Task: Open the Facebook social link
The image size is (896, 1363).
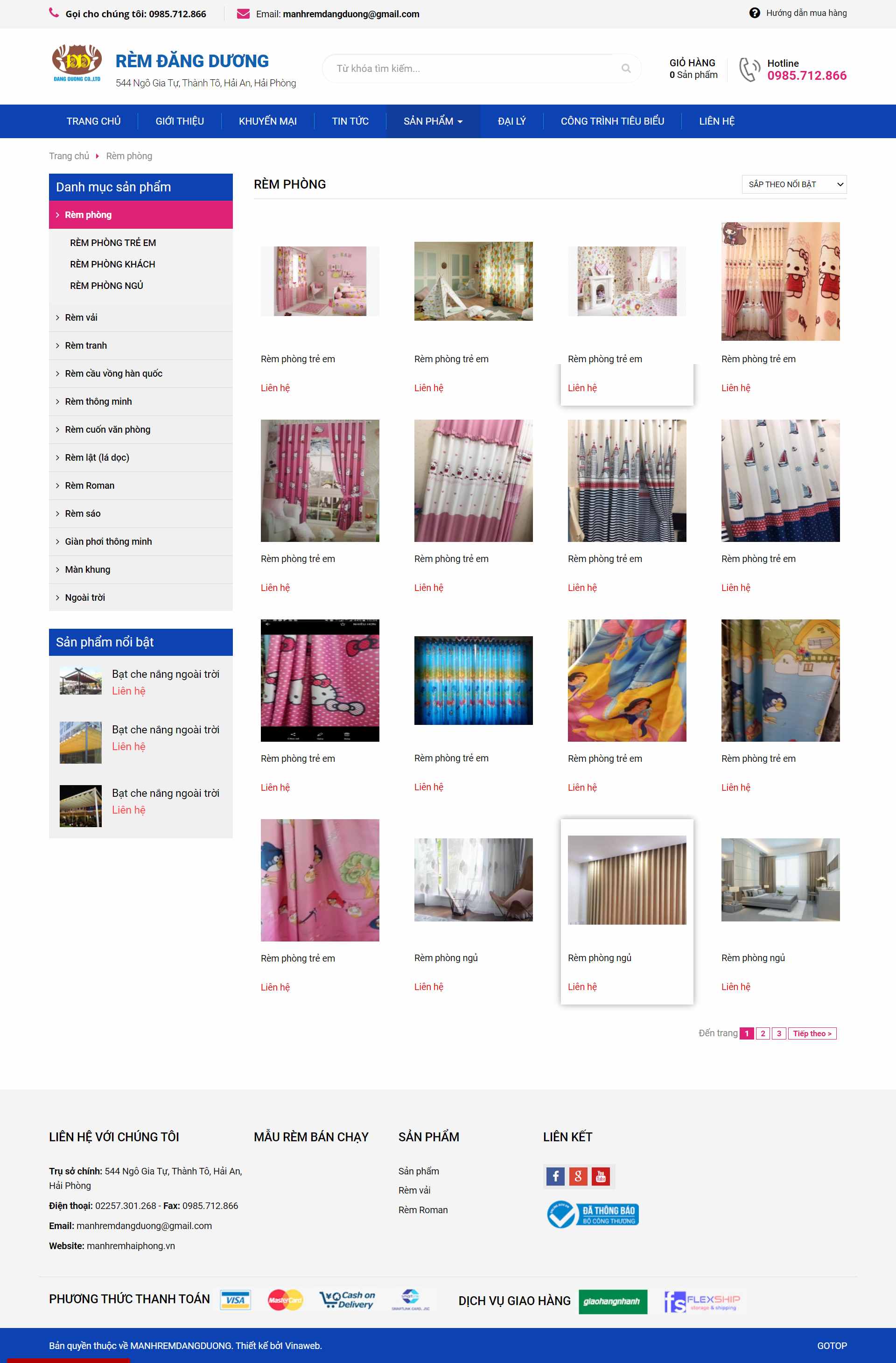Action: (x=555, y=1176)
